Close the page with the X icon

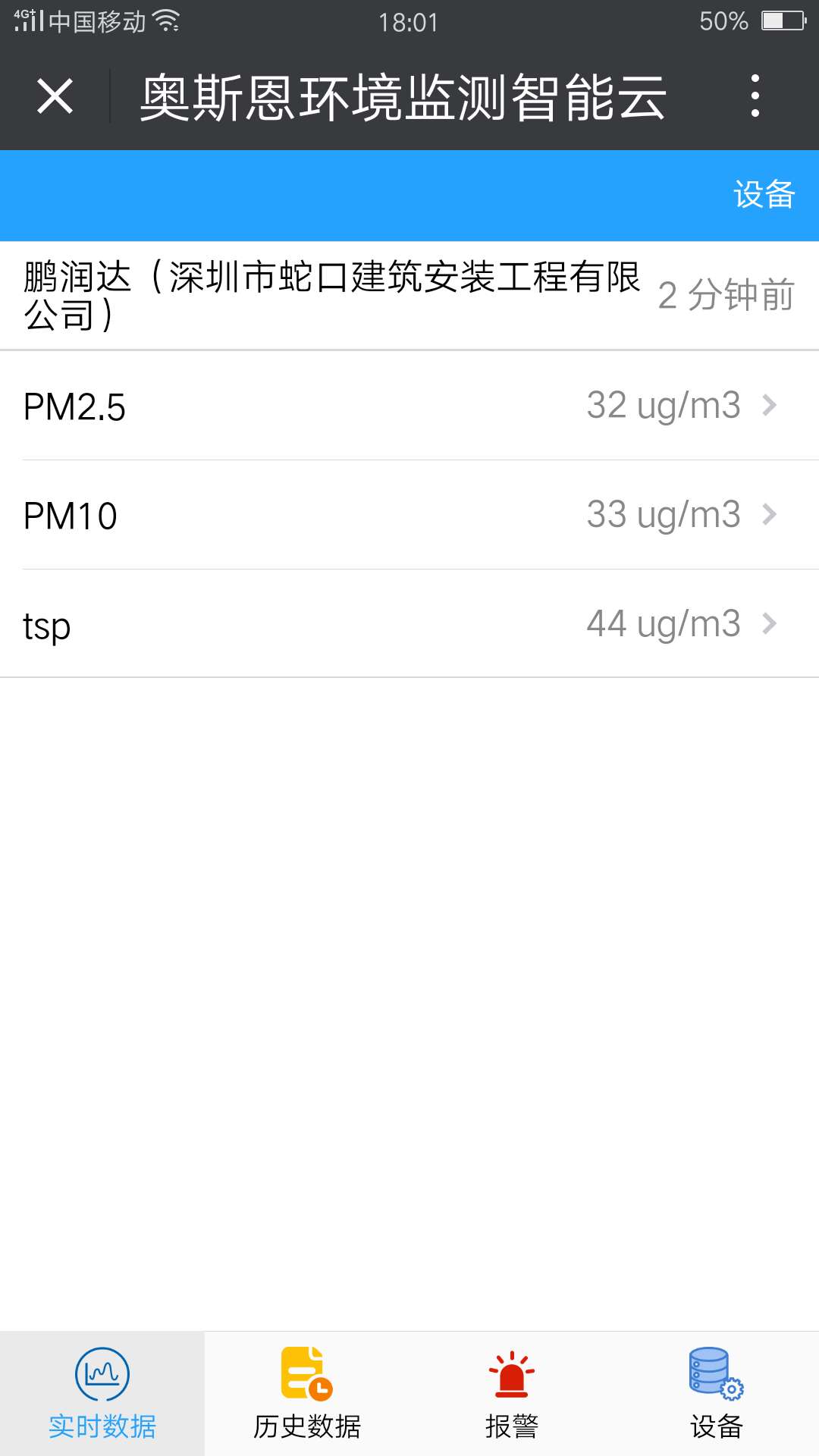click(x=55, y=96)
